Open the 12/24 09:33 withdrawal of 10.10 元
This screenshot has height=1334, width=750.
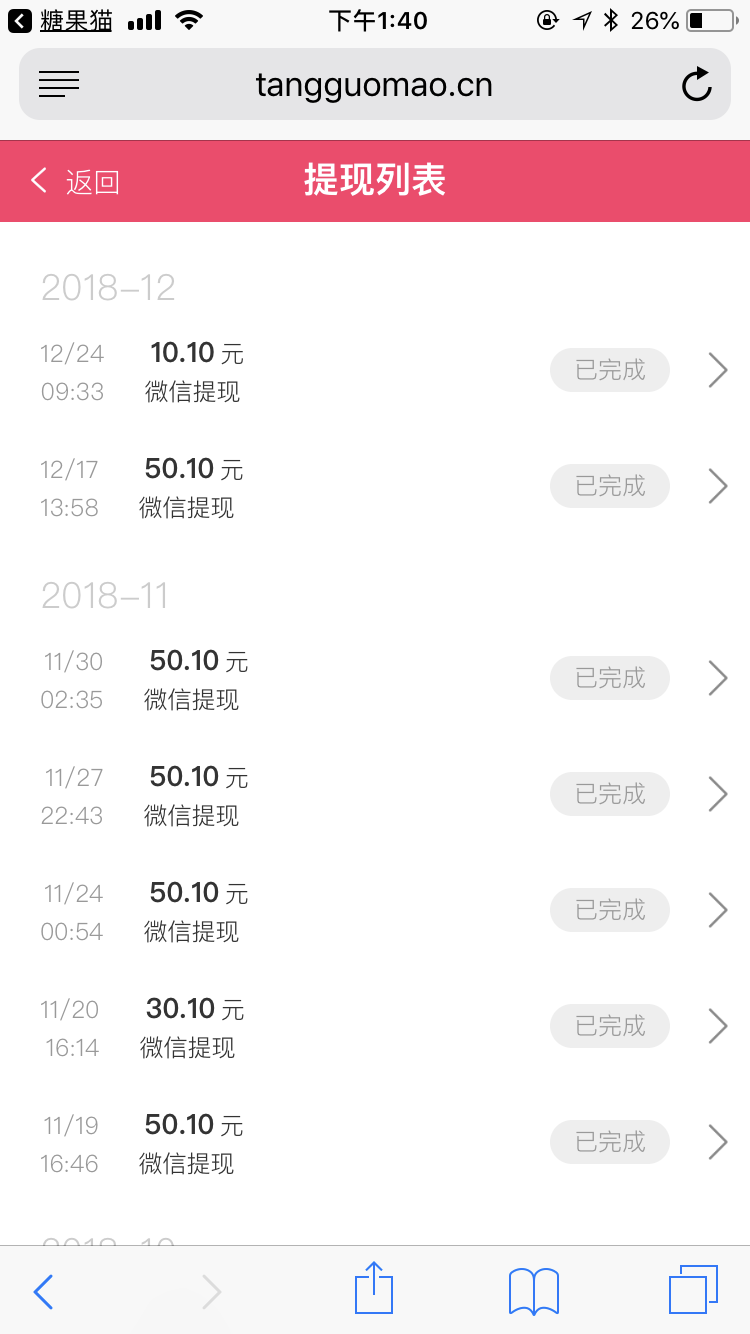(717, 371)
